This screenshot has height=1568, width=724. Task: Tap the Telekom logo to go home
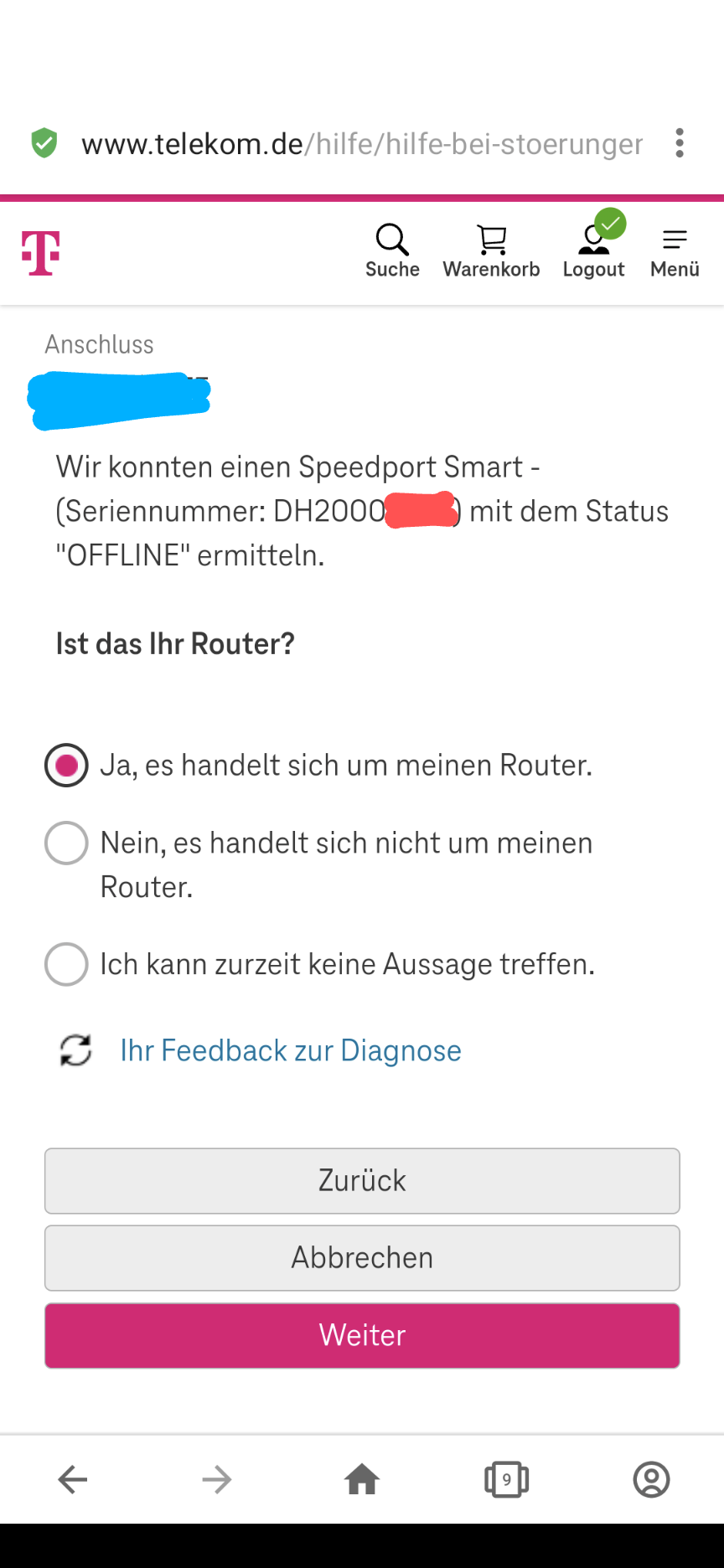40,253
